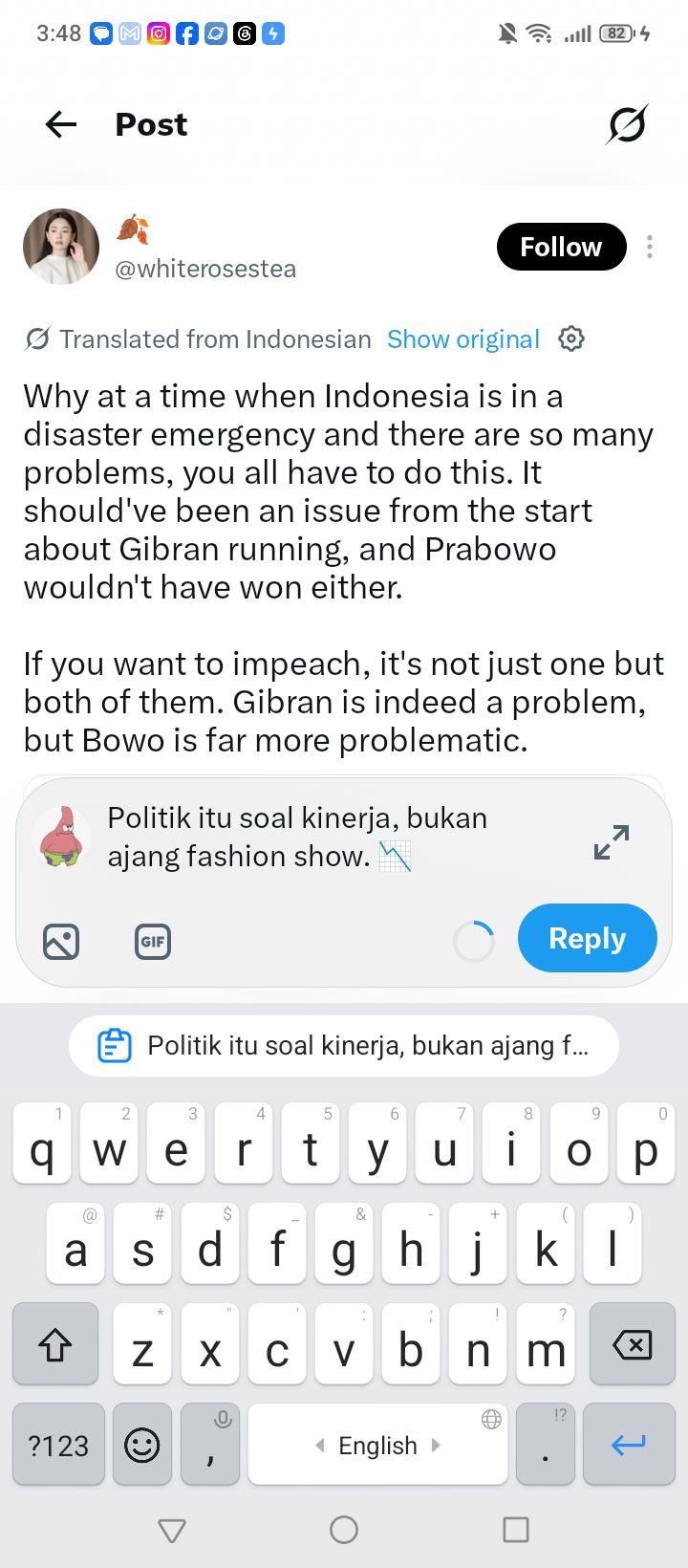This screenshot has height=1568, width=688.
Task: Switch keyboard to ?123 symbols
Action: coord(58,1445)
